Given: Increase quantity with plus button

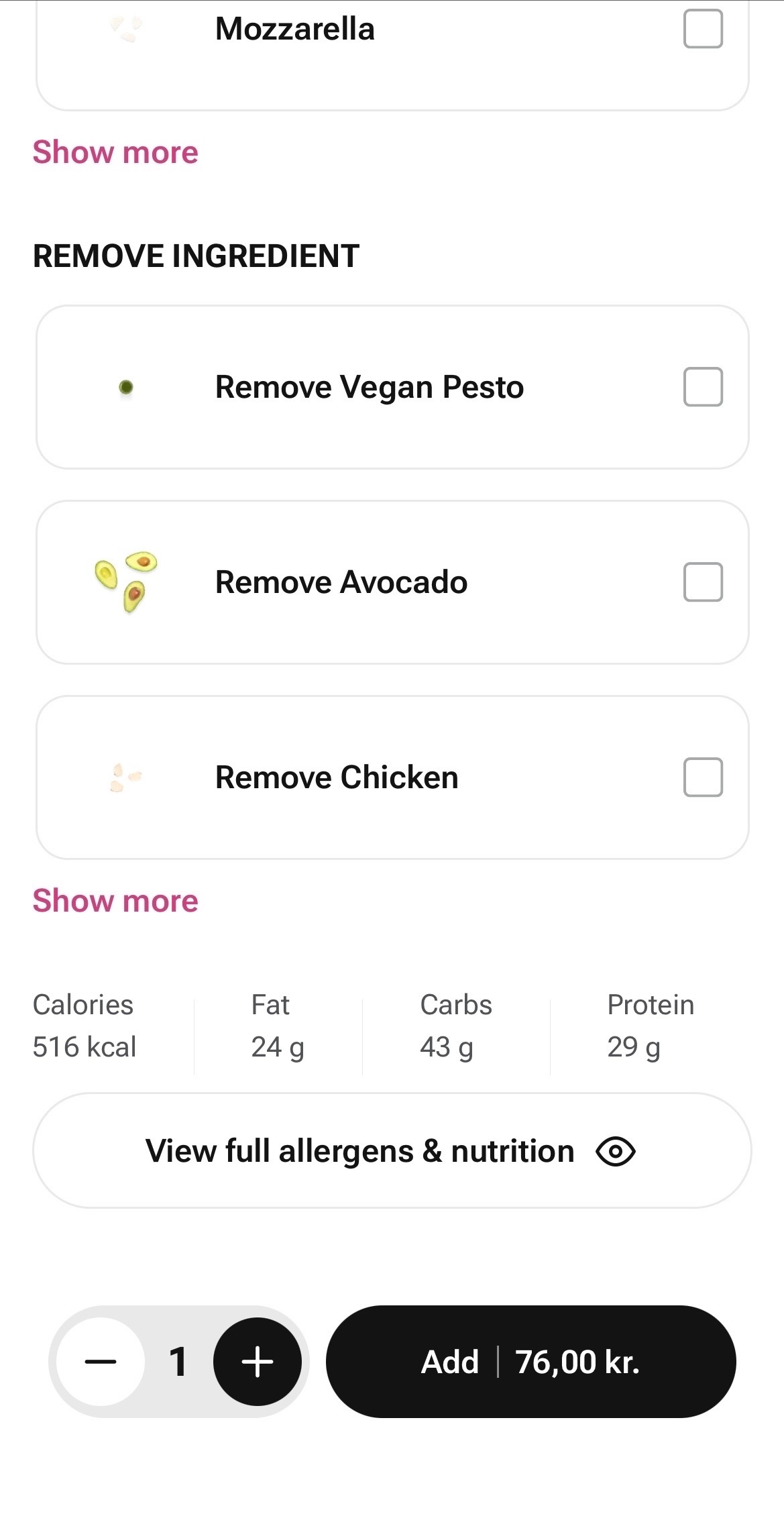Looking at the screenshot, I should pos(258,1362).
